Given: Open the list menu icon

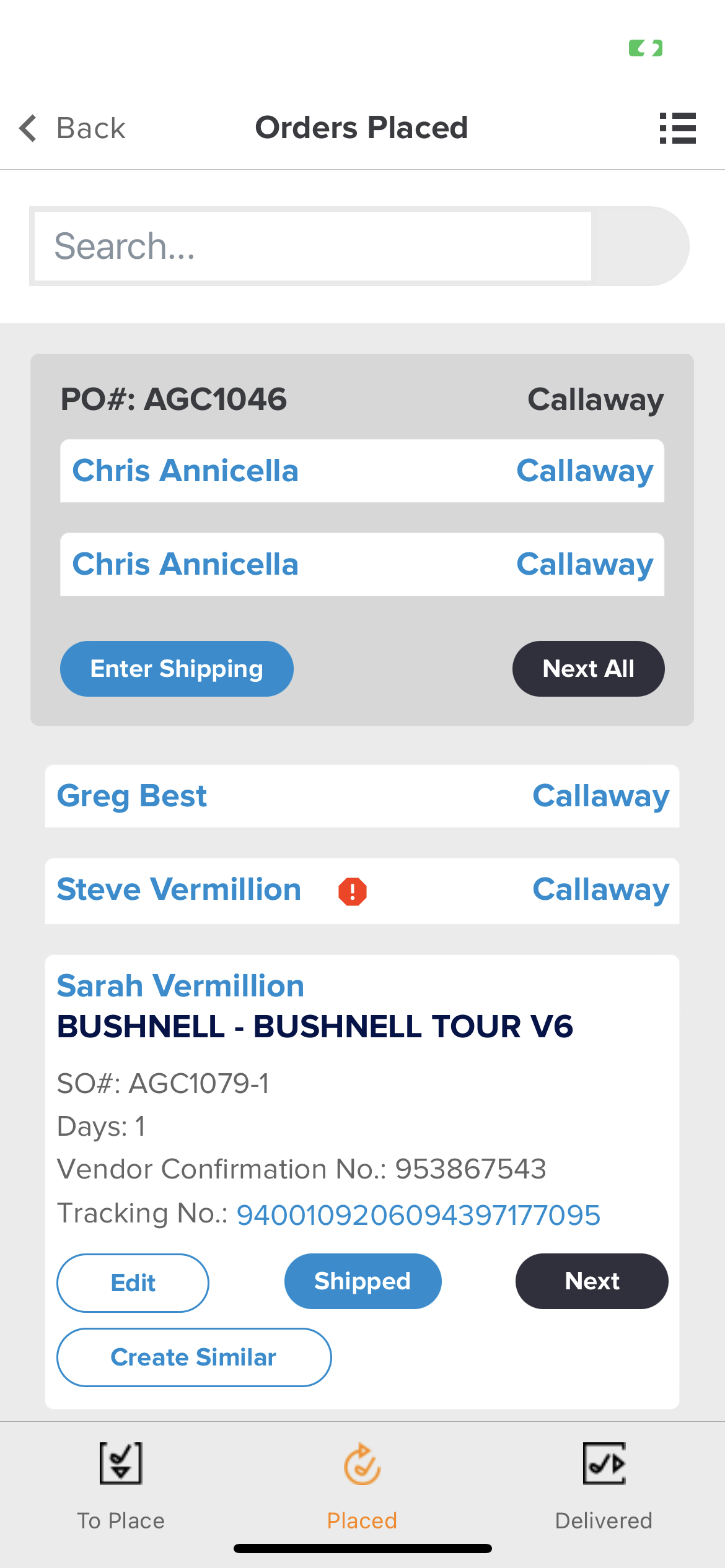Looking at the screenshot, I should point(677,128).
